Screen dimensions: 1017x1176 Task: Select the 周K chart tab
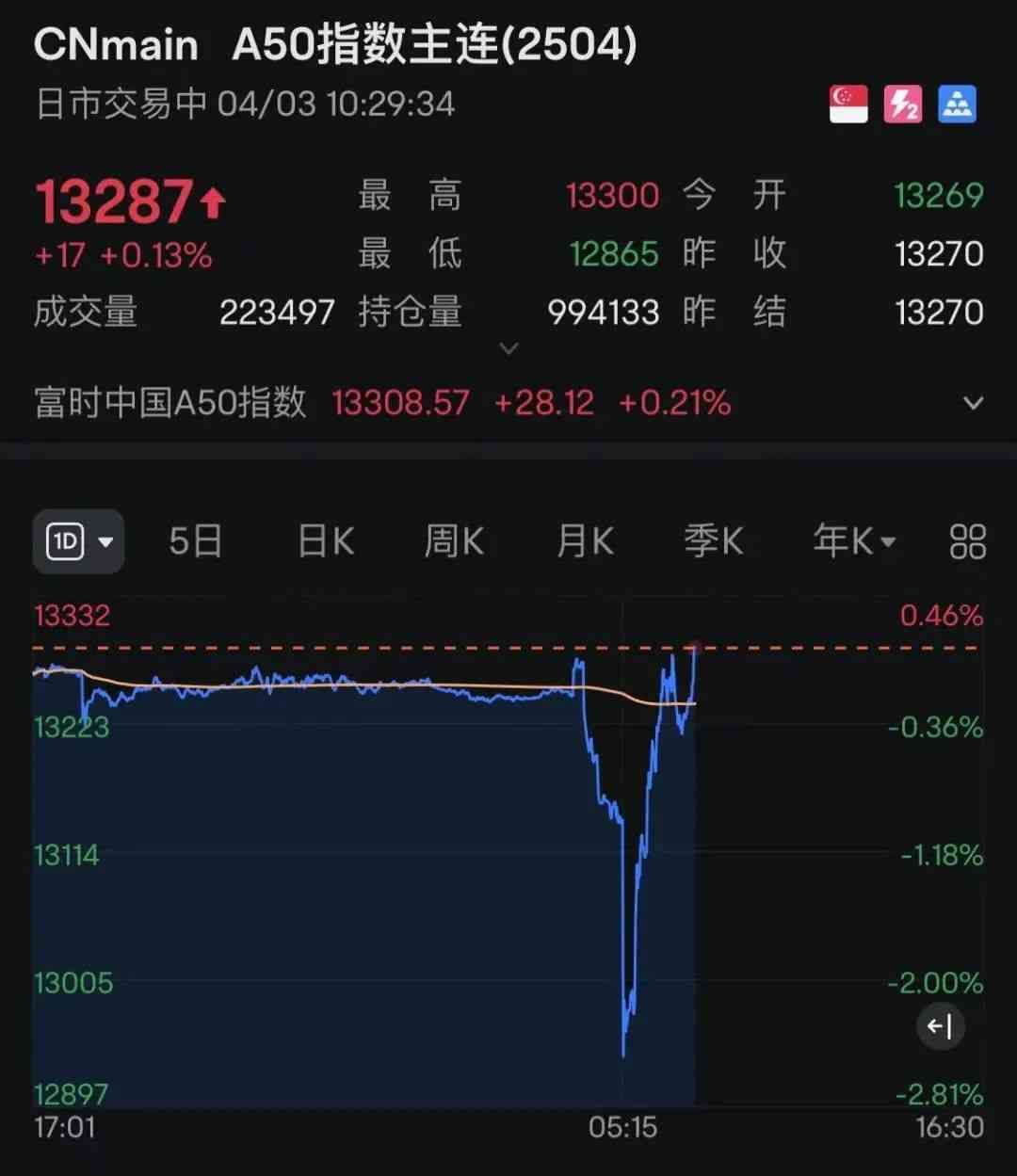[x=454, y=541]
